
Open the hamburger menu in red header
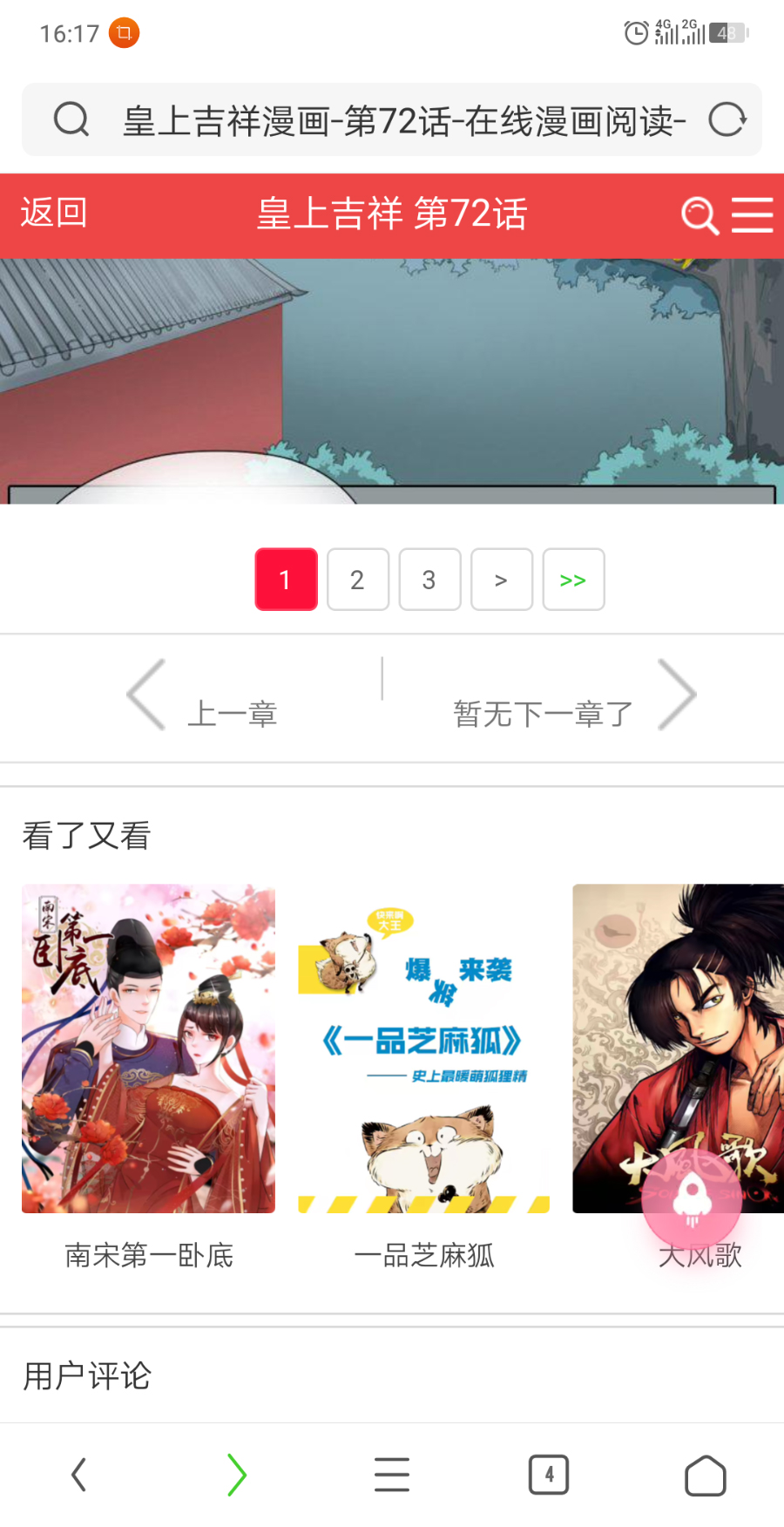pos(752,215)
